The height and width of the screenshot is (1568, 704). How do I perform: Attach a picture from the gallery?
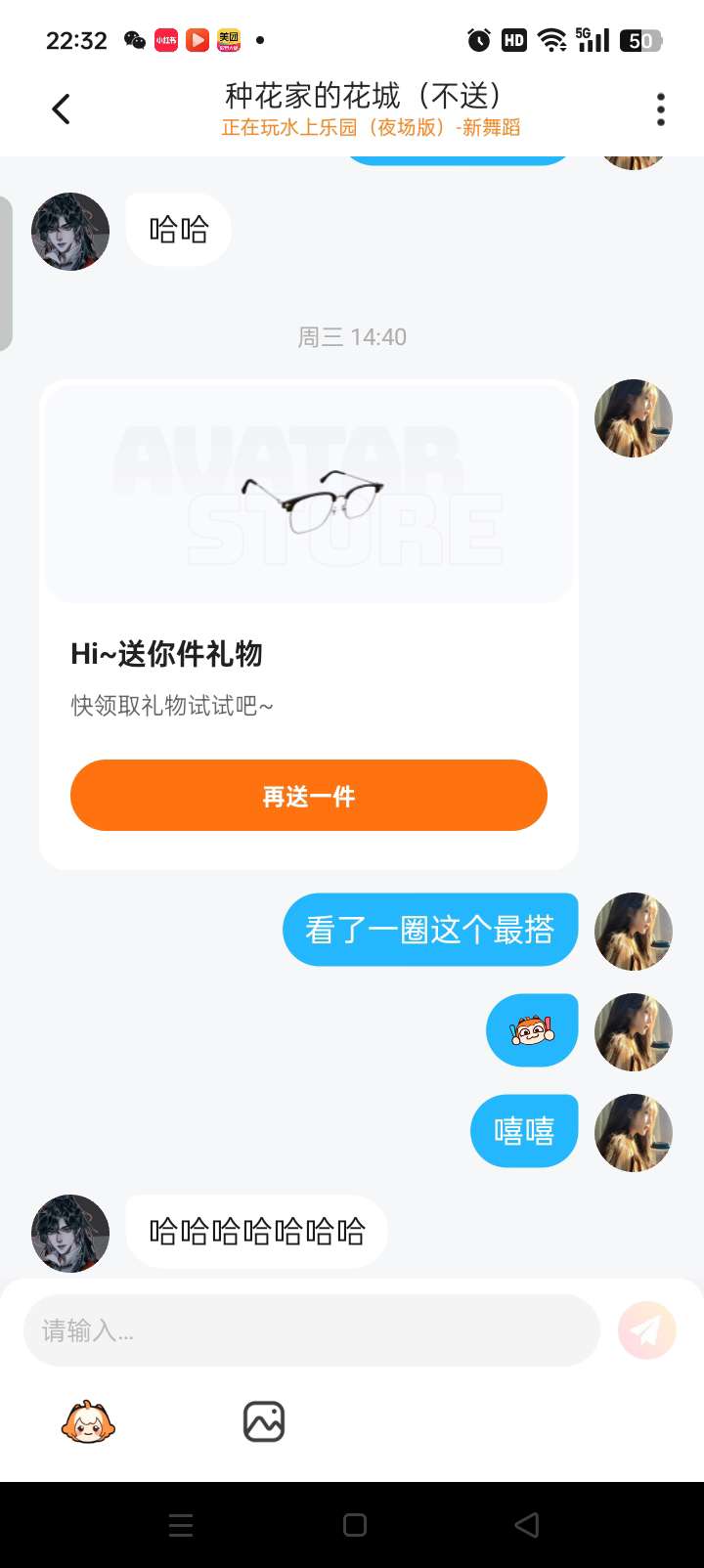point(263,1422)
